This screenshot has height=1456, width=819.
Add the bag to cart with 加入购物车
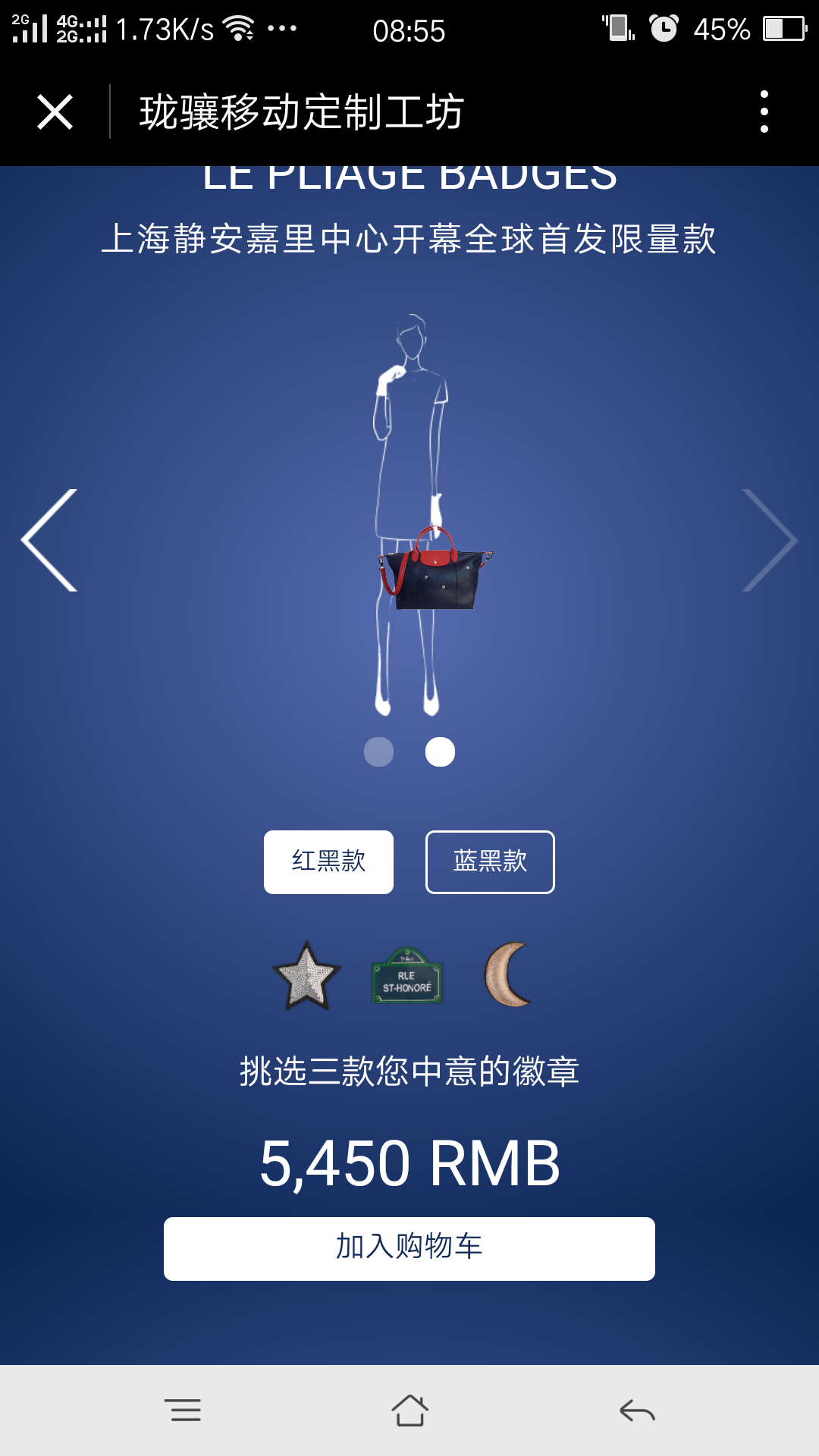click(409, 1248)
